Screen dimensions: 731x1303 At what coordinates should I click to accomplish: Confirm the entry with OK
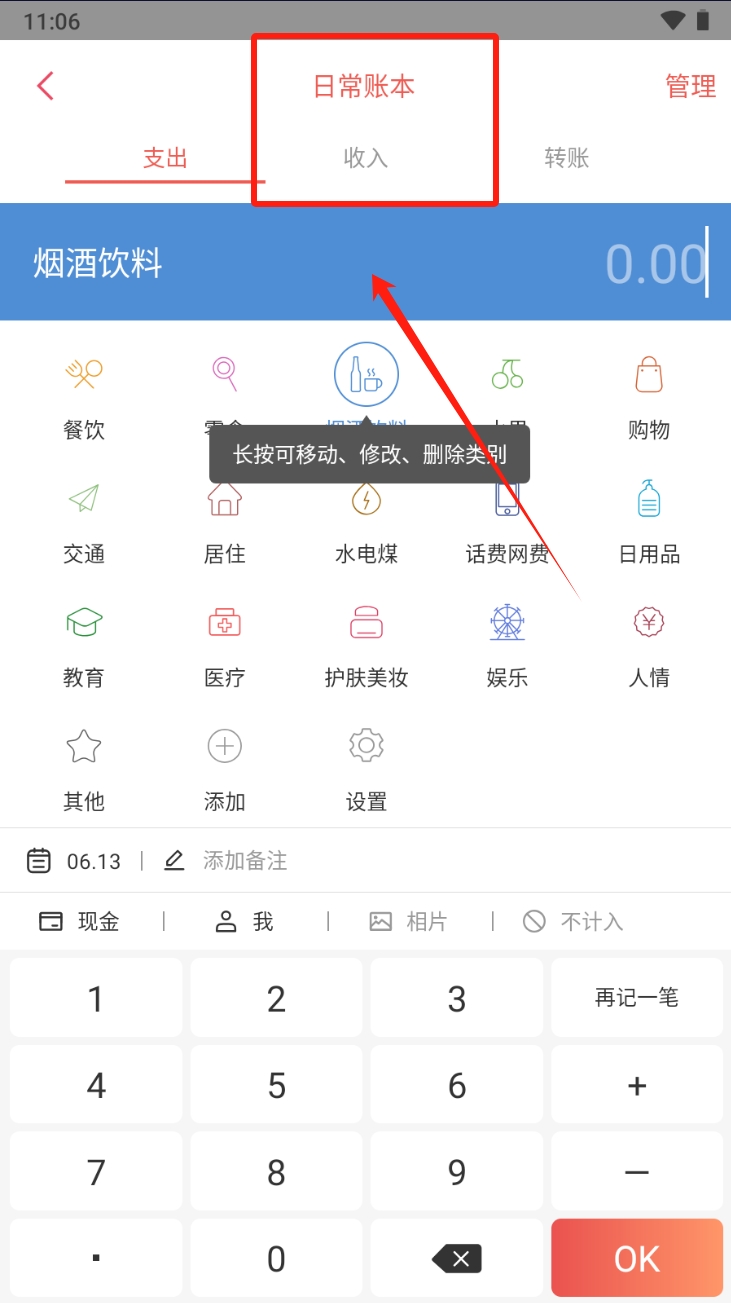click(x=637, y=1259)
